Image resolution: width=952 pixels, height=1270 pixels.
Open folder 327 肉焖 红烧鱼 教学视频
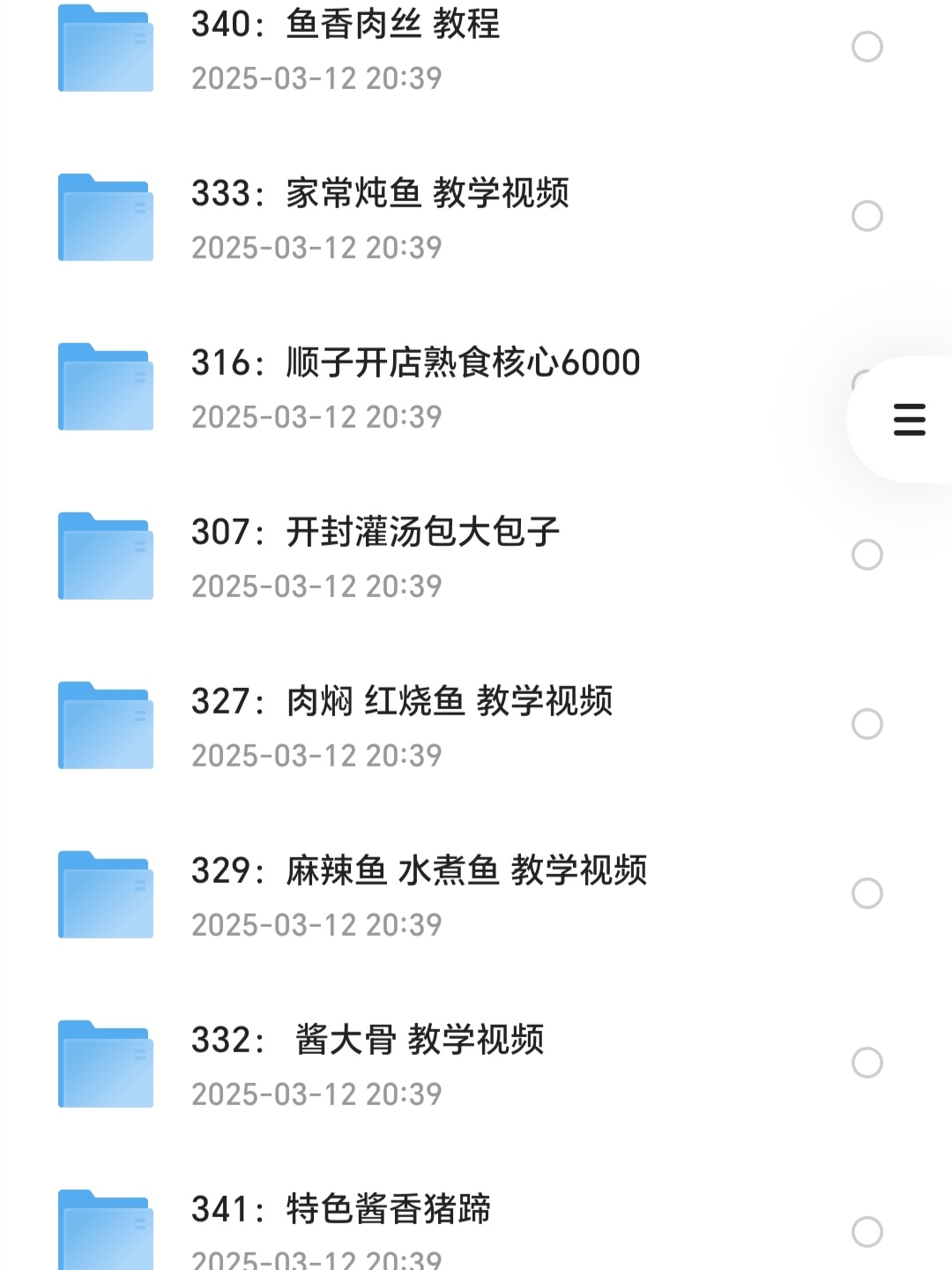click(401, 725)
